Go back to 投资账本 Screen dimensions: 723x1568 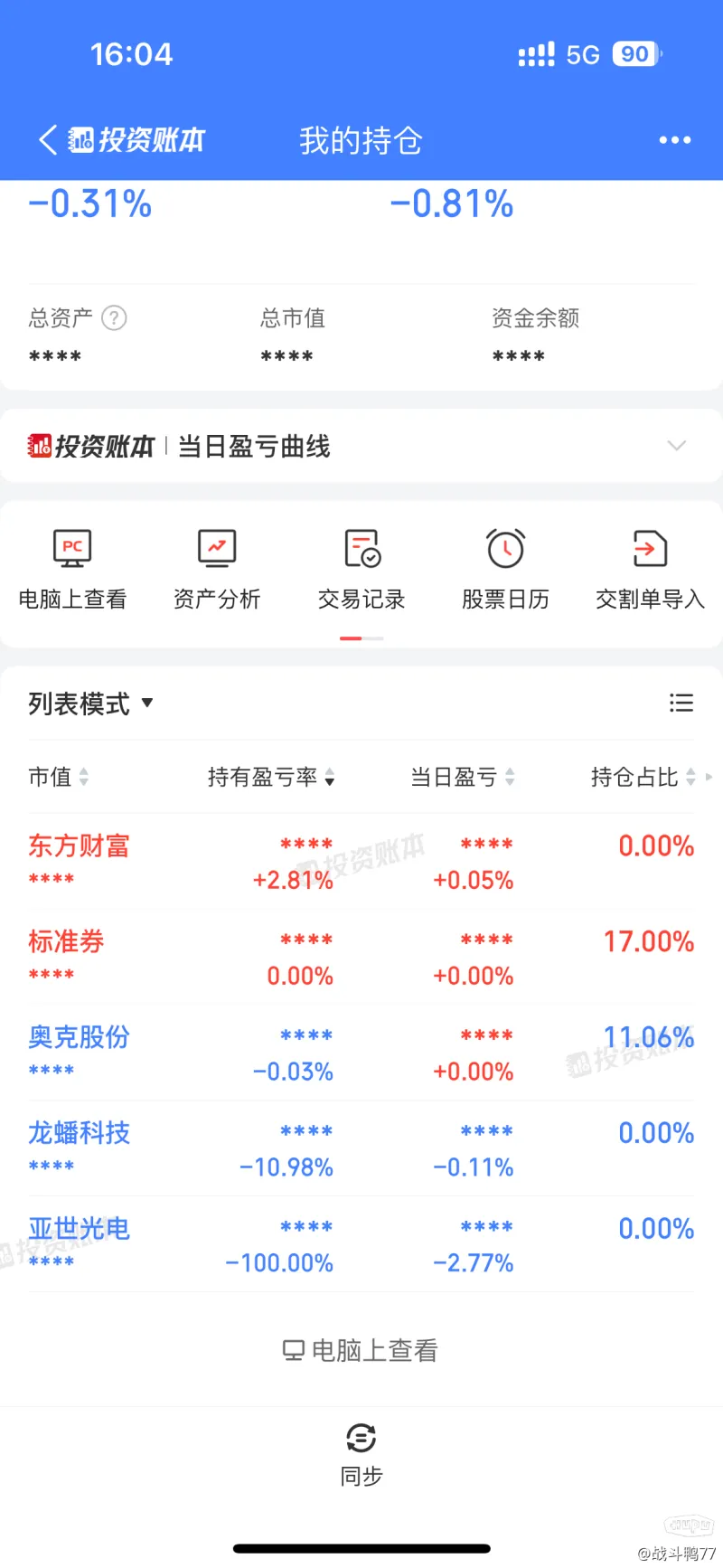122,140
